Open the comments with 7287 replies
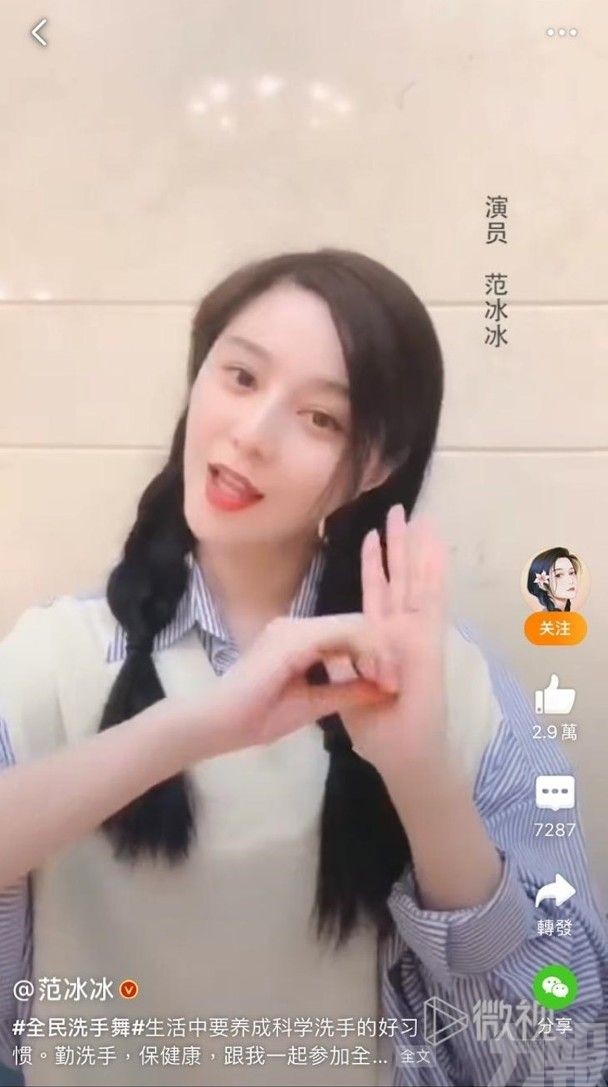This screenshot has width=608, height=1087. [555, 792]
